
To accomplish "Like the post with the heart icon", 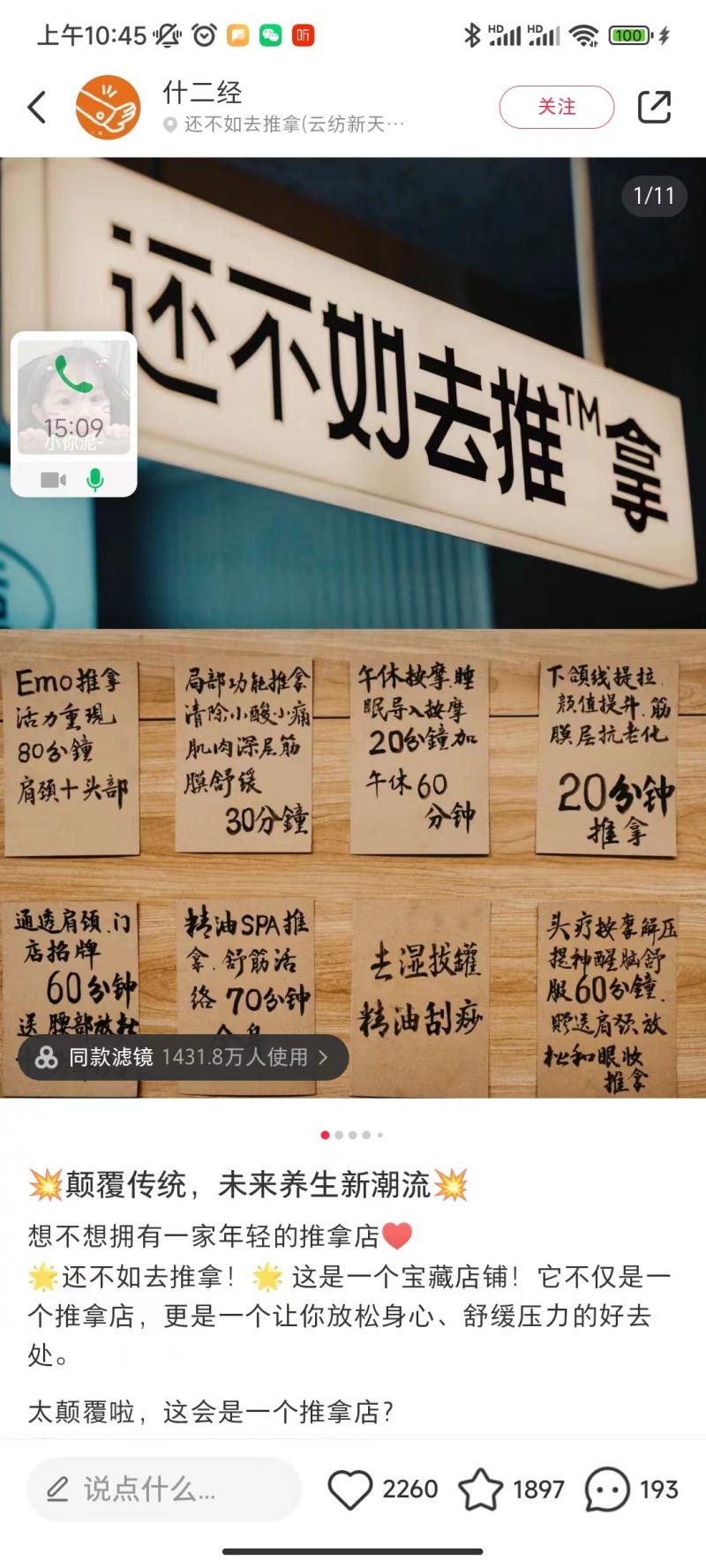I will click(x=350, y=1489).
